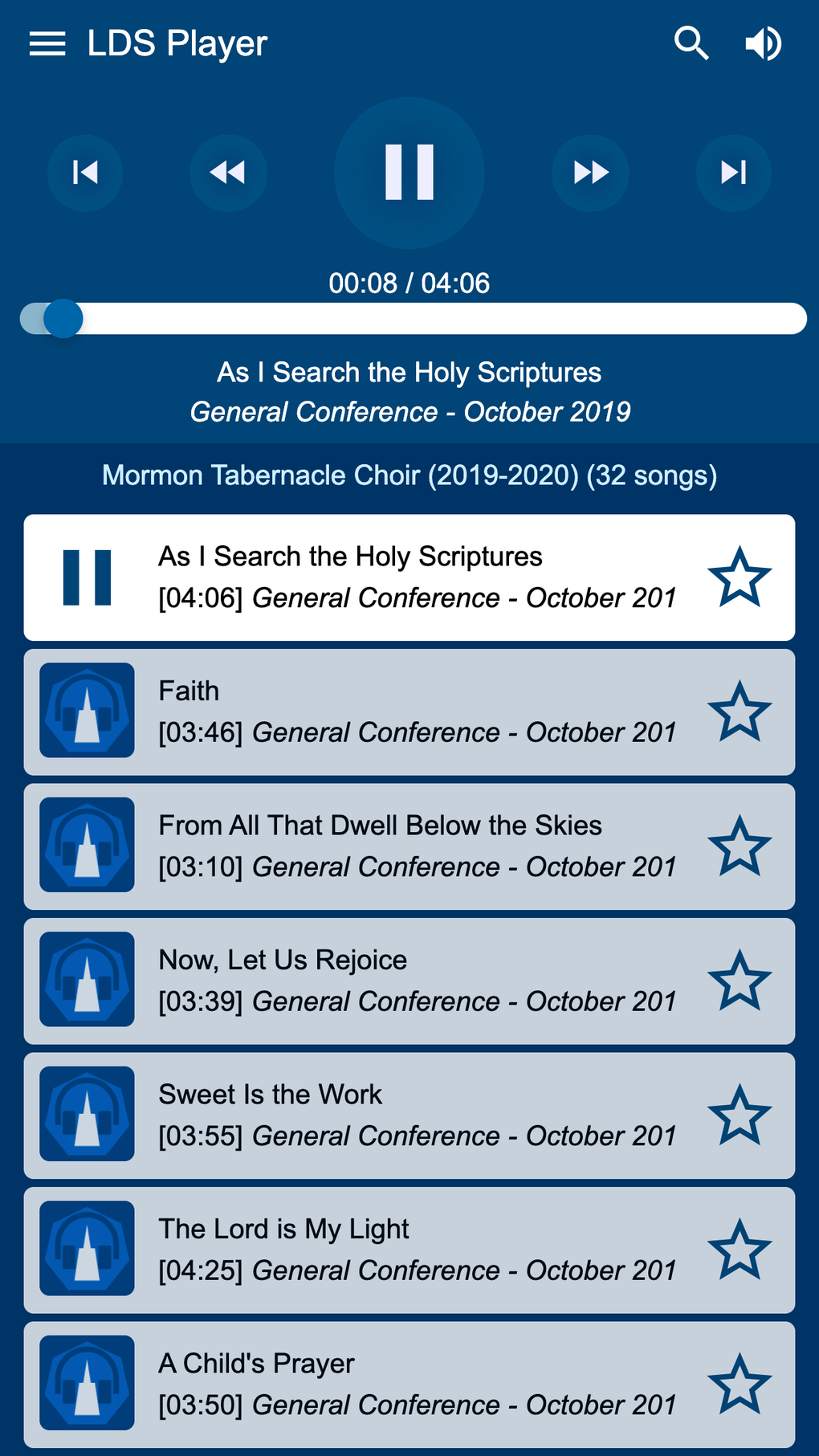The image size is (819, 1456).
Task: Skip to the previous track
Action: click(85, 173)
